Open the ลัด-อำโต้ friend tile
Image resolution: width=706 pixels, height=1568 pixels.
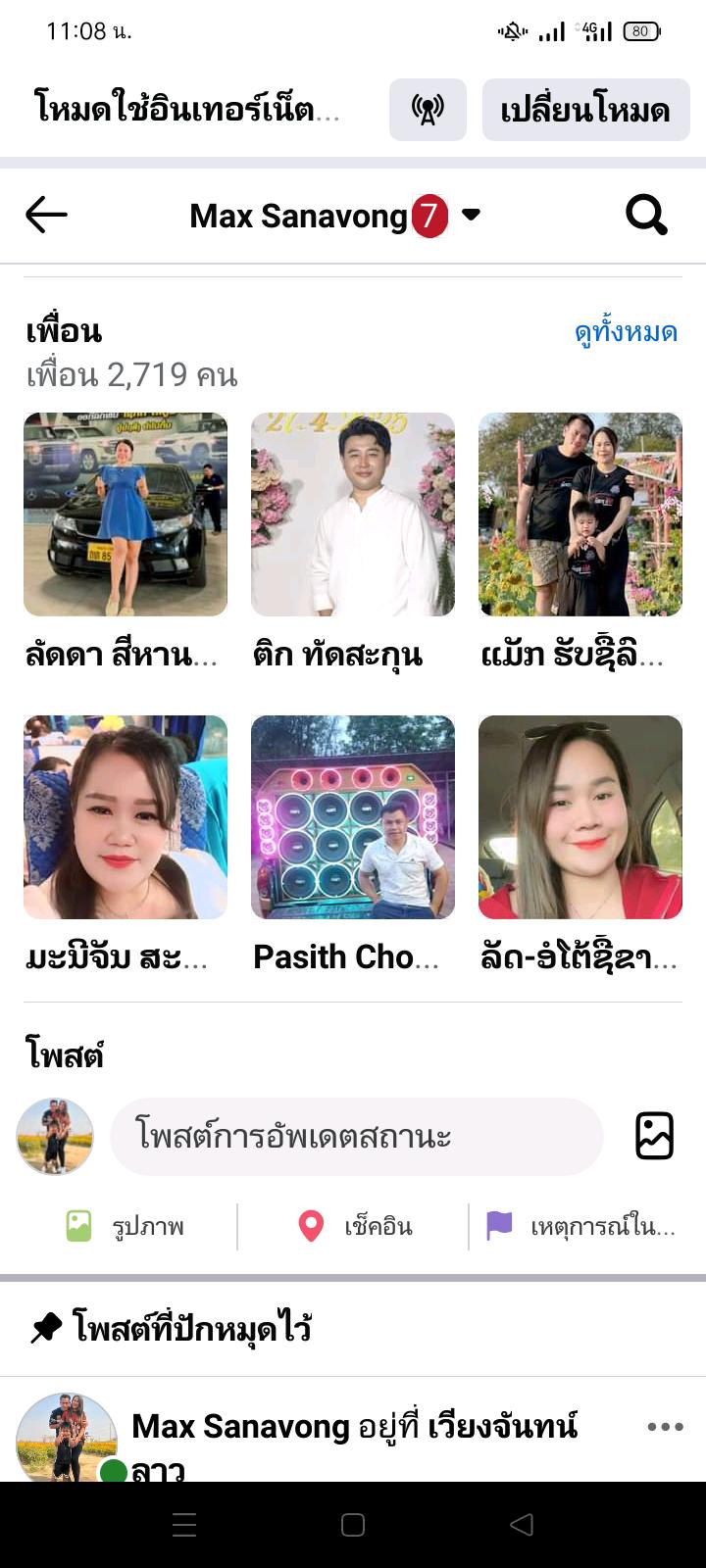(x=580, y=817)
